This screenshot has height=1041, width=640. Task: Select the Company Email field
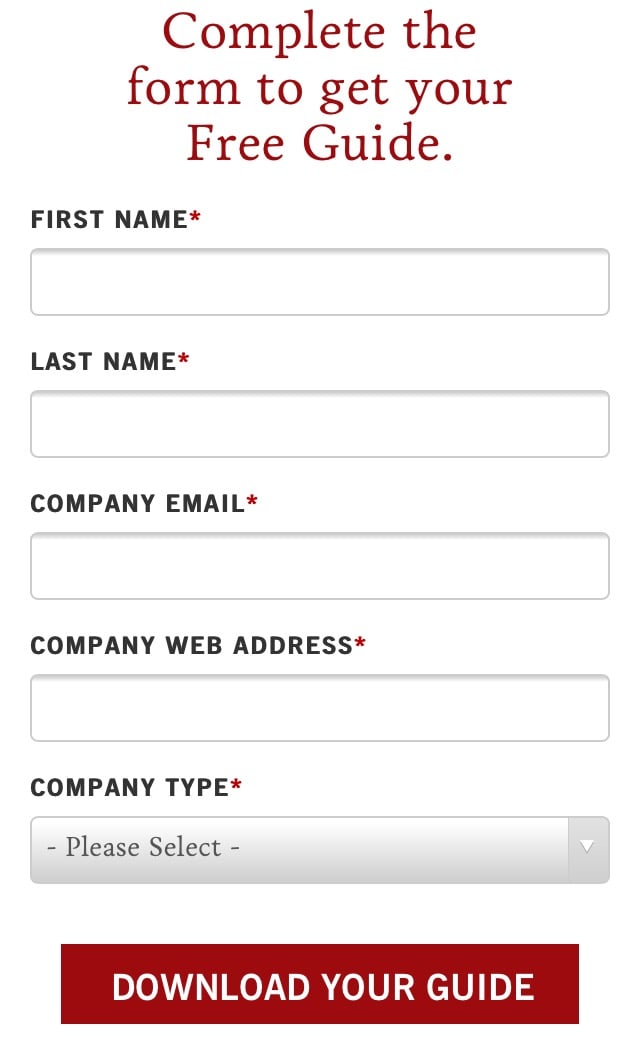(319, 566)
